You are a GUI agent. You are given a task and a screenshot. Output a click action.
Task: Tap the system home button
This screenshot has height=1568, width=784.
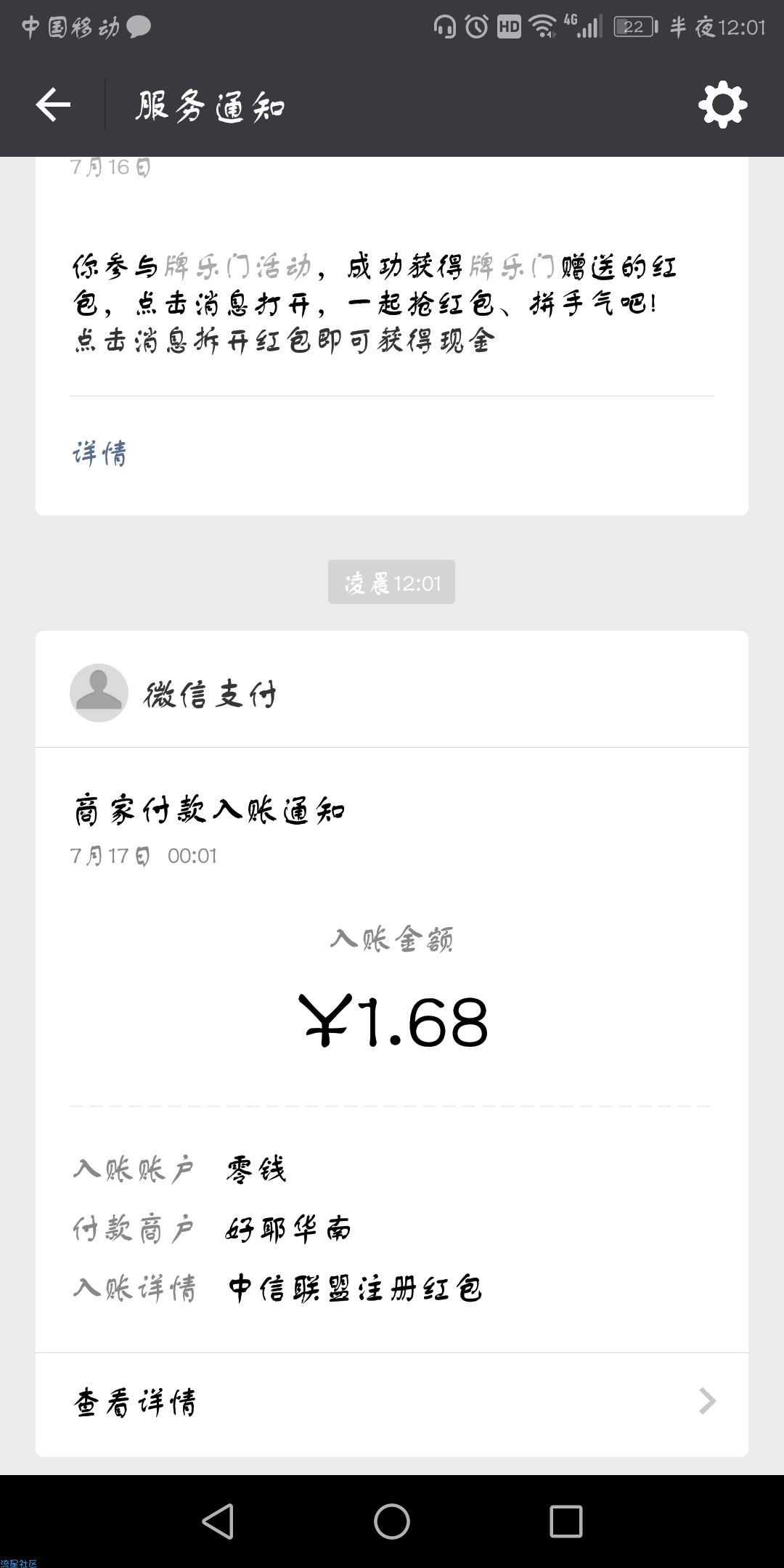point(392,1522)
